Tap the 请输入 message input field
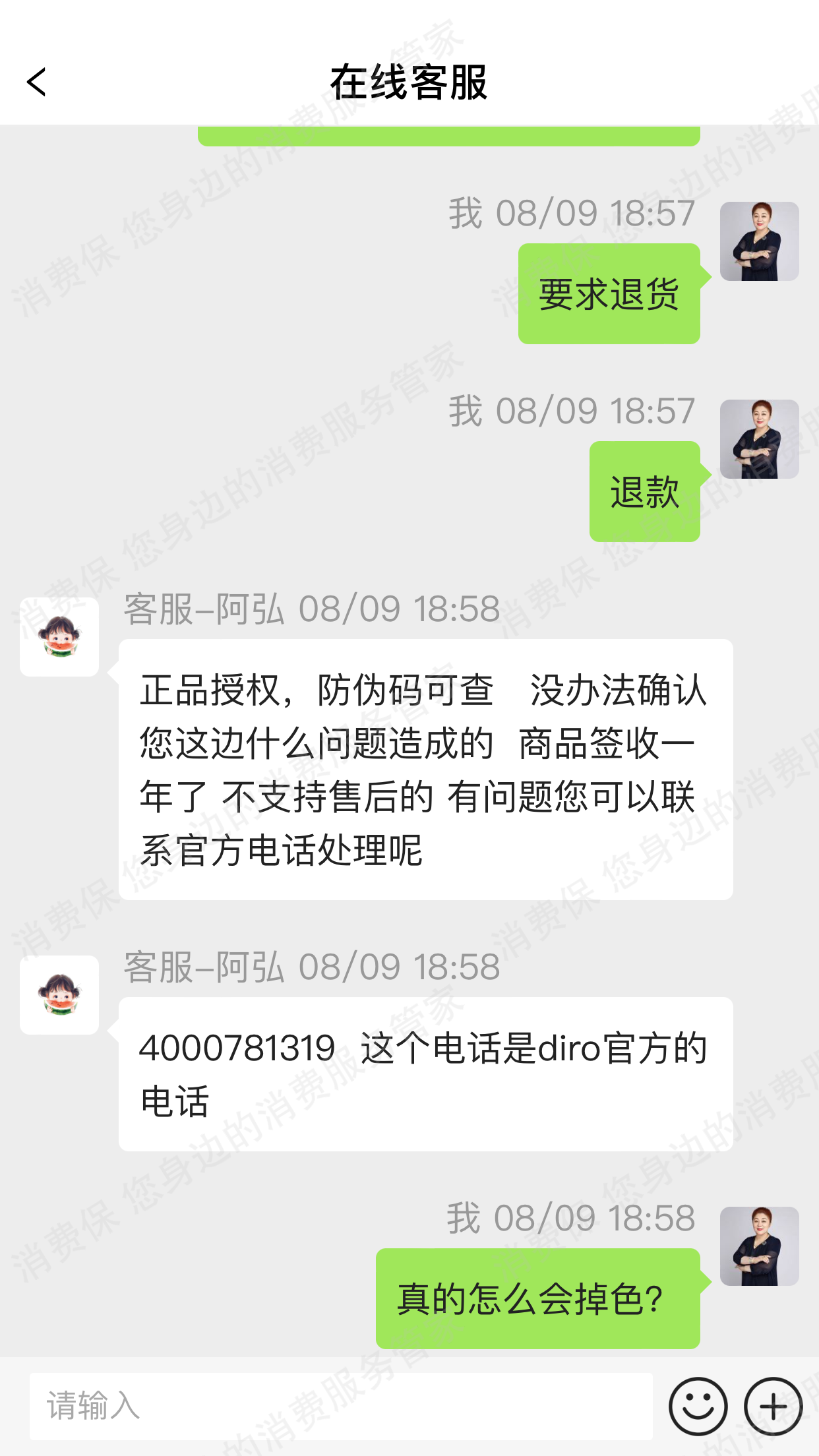Image resolution: width=819 pixels, height=1456 pixels. 341,1406
